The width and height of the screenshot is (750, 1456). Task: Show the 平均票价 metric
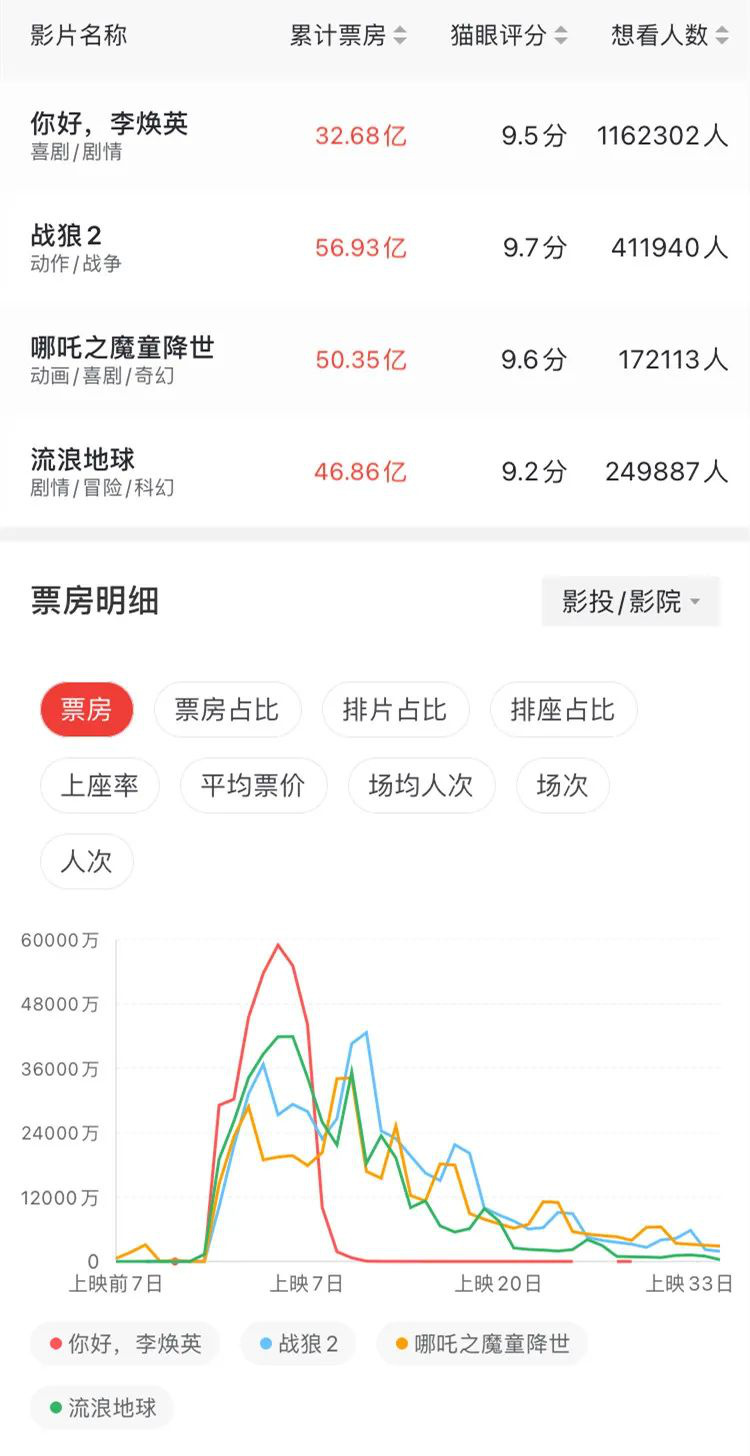pos(253,786)
